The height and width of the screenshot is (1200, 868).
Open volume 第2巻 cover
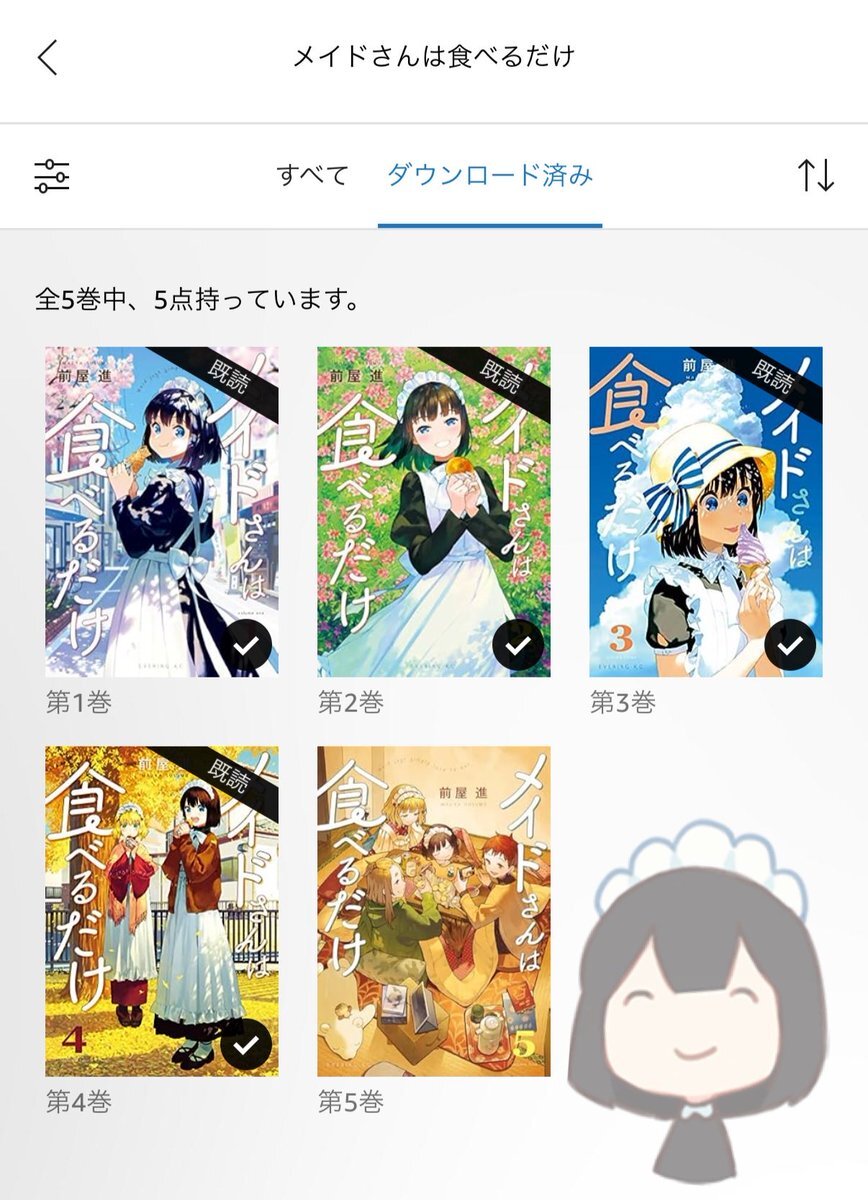coord(434,512)
